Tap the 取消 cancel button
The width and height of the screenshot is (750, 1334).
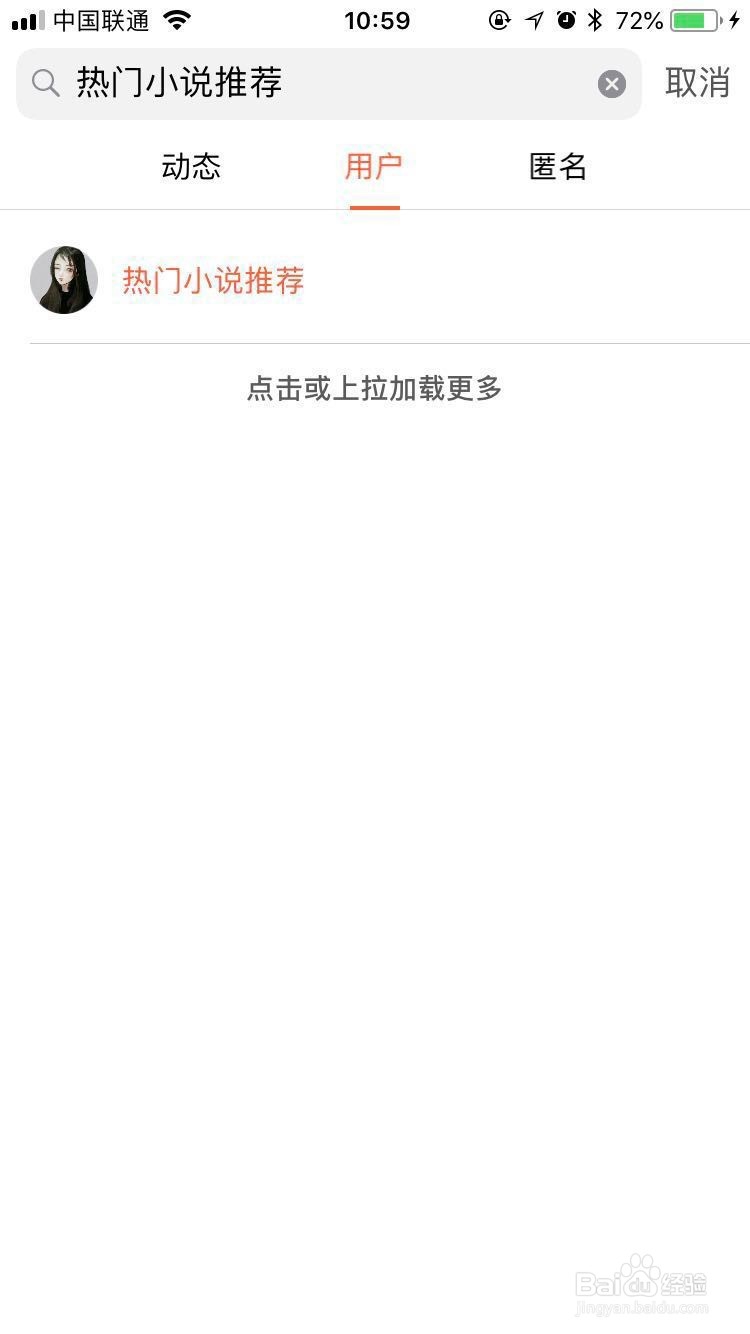click(697, 83)
